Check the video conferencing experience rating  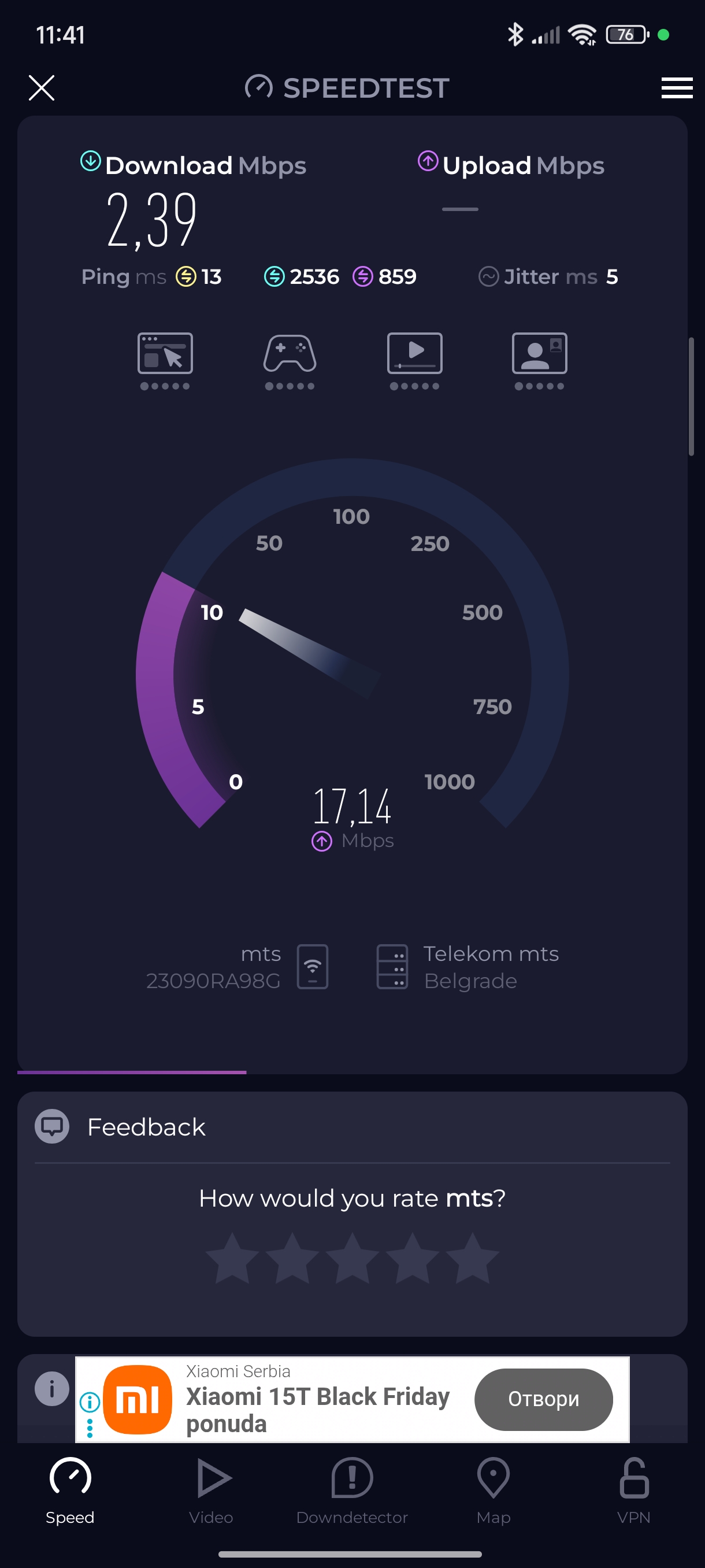[x=539, y=360]
